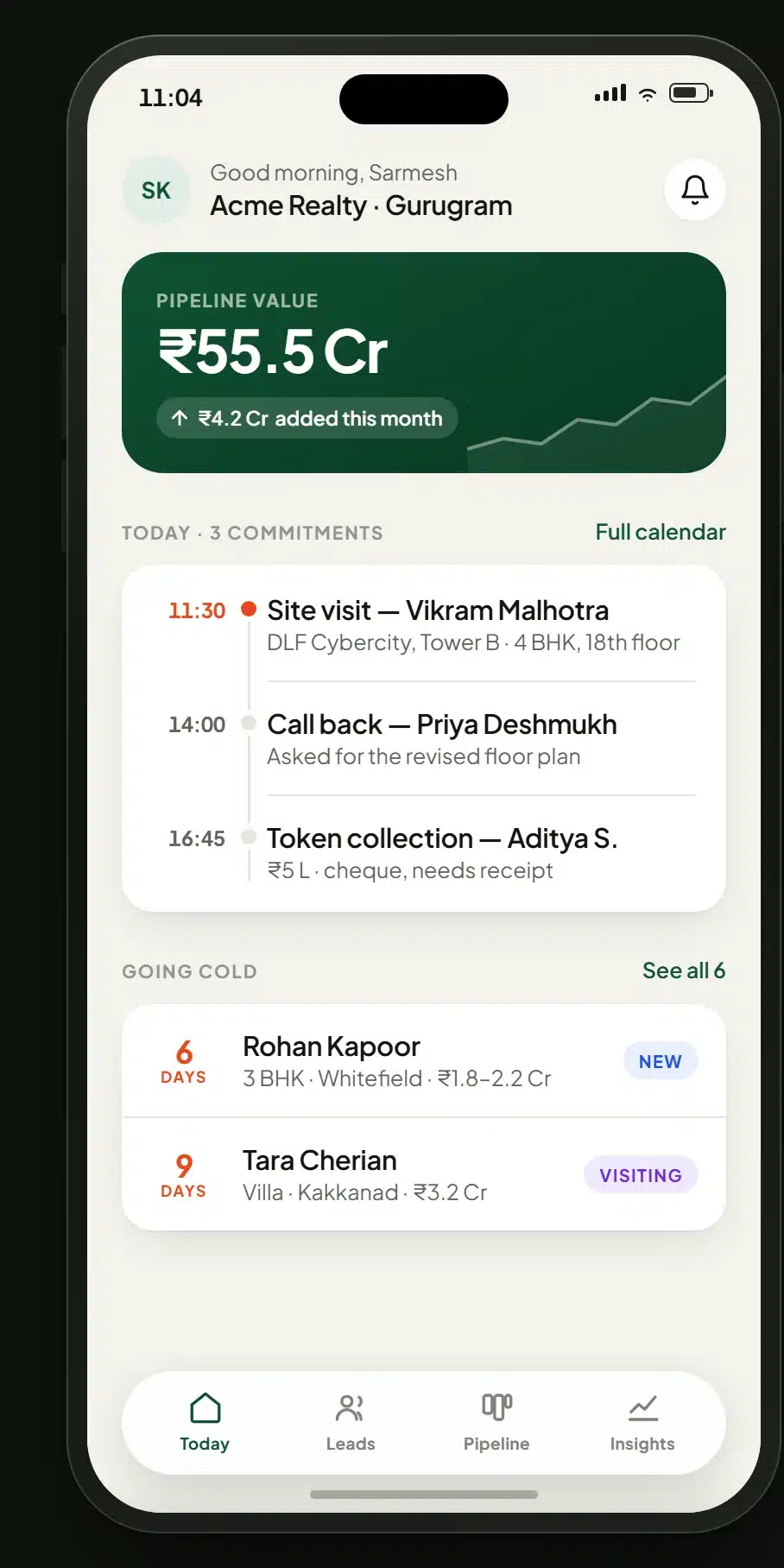Viewport: 784px width, 1568px height.
Task: Open the Site visit with Vikram Malhotra
Action: coord(424,625)
